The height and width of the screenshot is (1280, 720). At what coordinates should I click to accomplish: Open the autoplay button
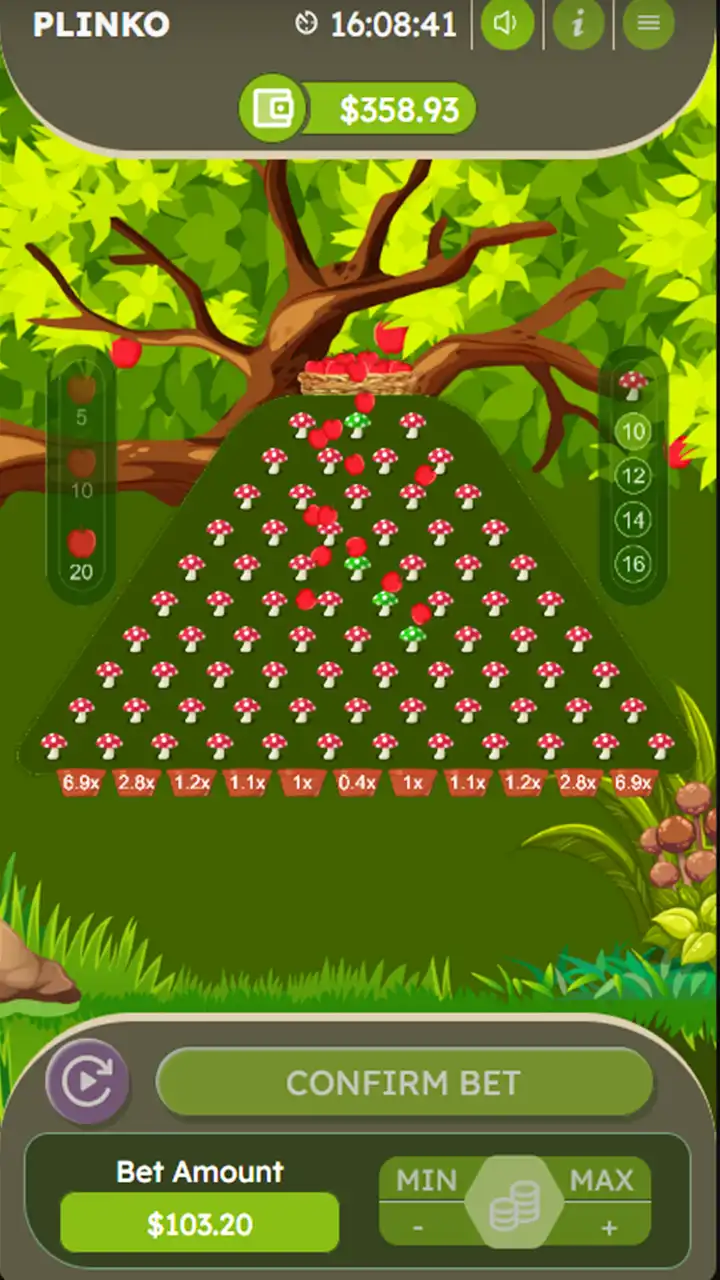click(87, 1081)
